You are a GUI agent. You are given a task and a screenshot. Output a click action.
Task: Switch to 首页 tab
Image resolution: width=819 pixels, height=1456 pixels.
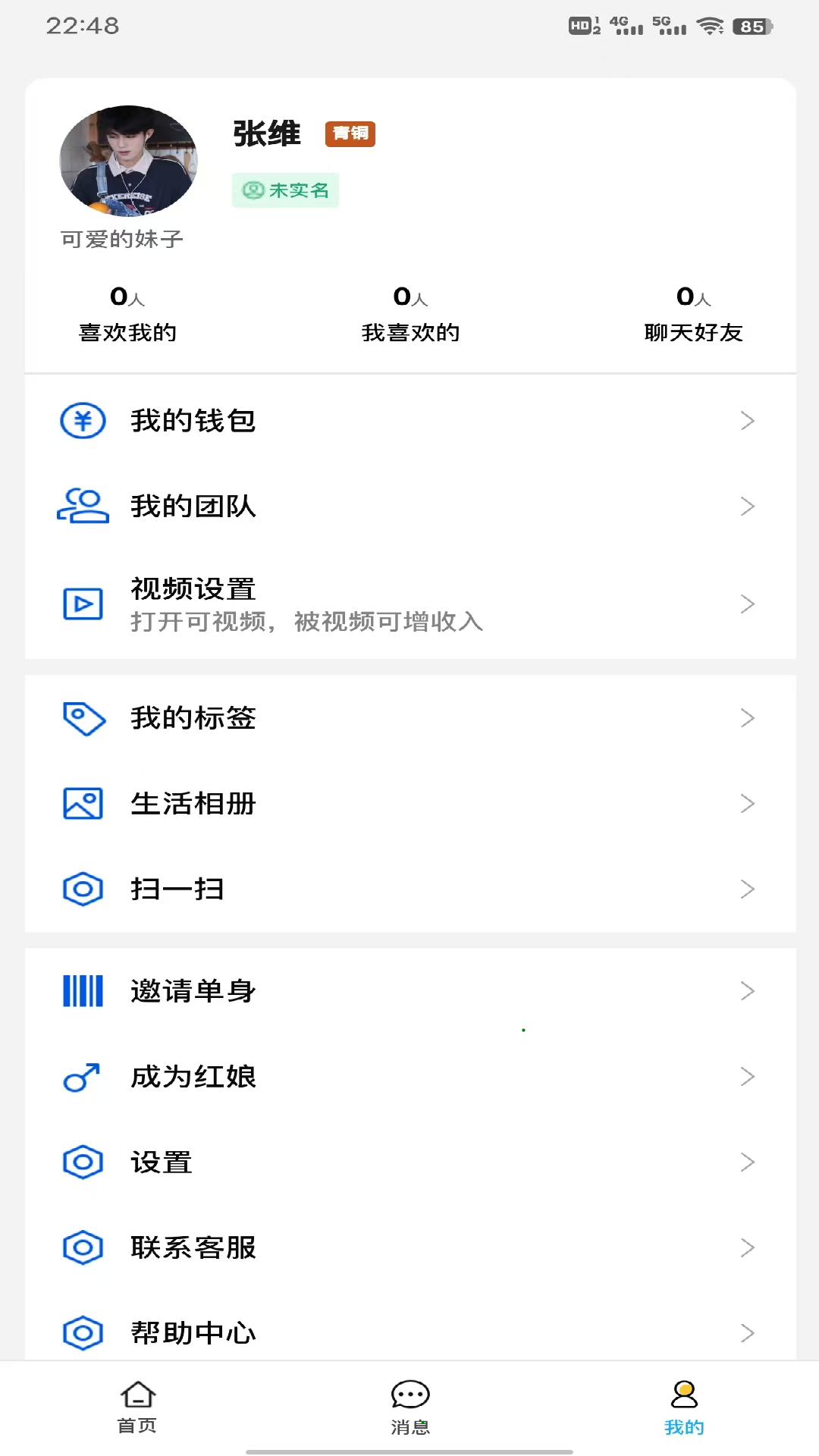click(x=137, y=1407)
